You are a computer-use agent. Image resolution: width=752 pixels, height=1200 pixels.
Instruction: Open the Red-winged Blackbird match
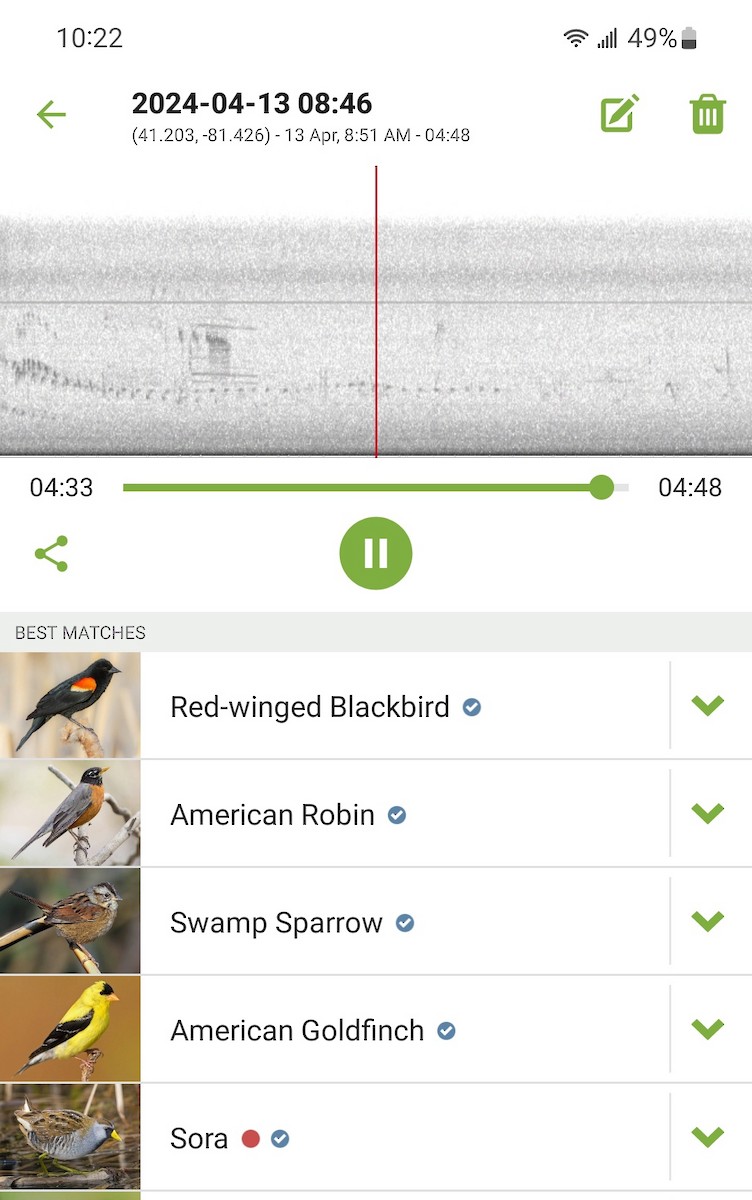[310, 707]
